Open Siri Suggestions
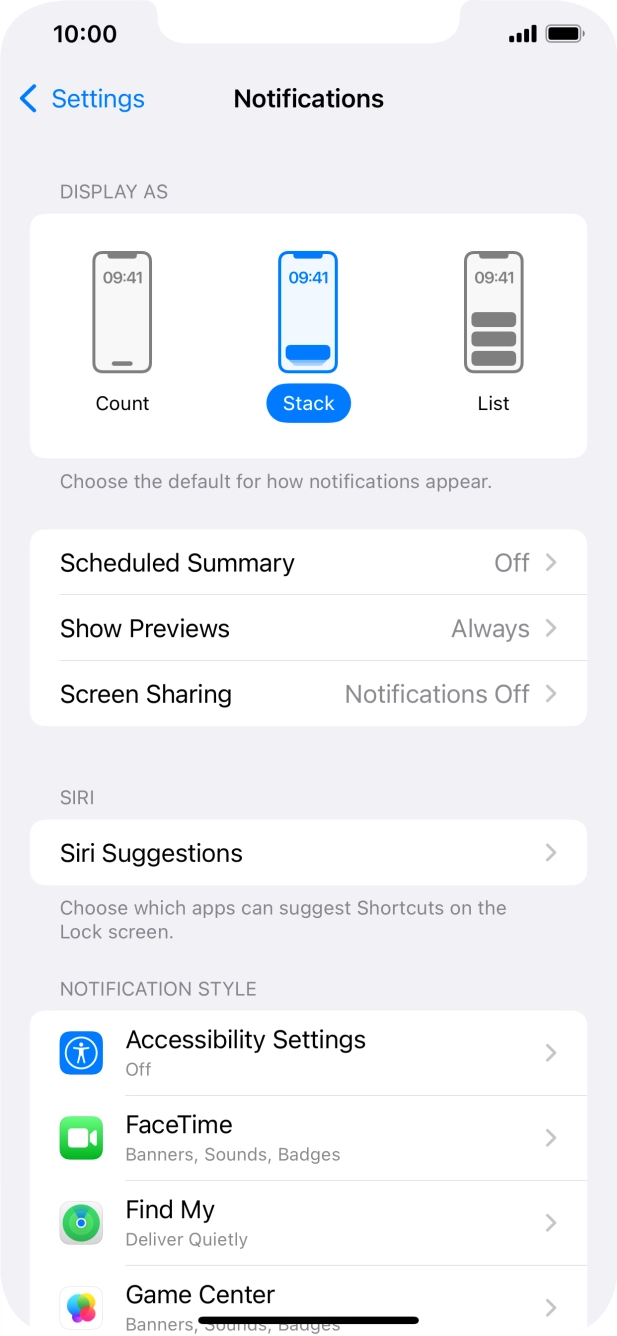Viewport: 617px width, 1336px height. [x=308, y=853]
